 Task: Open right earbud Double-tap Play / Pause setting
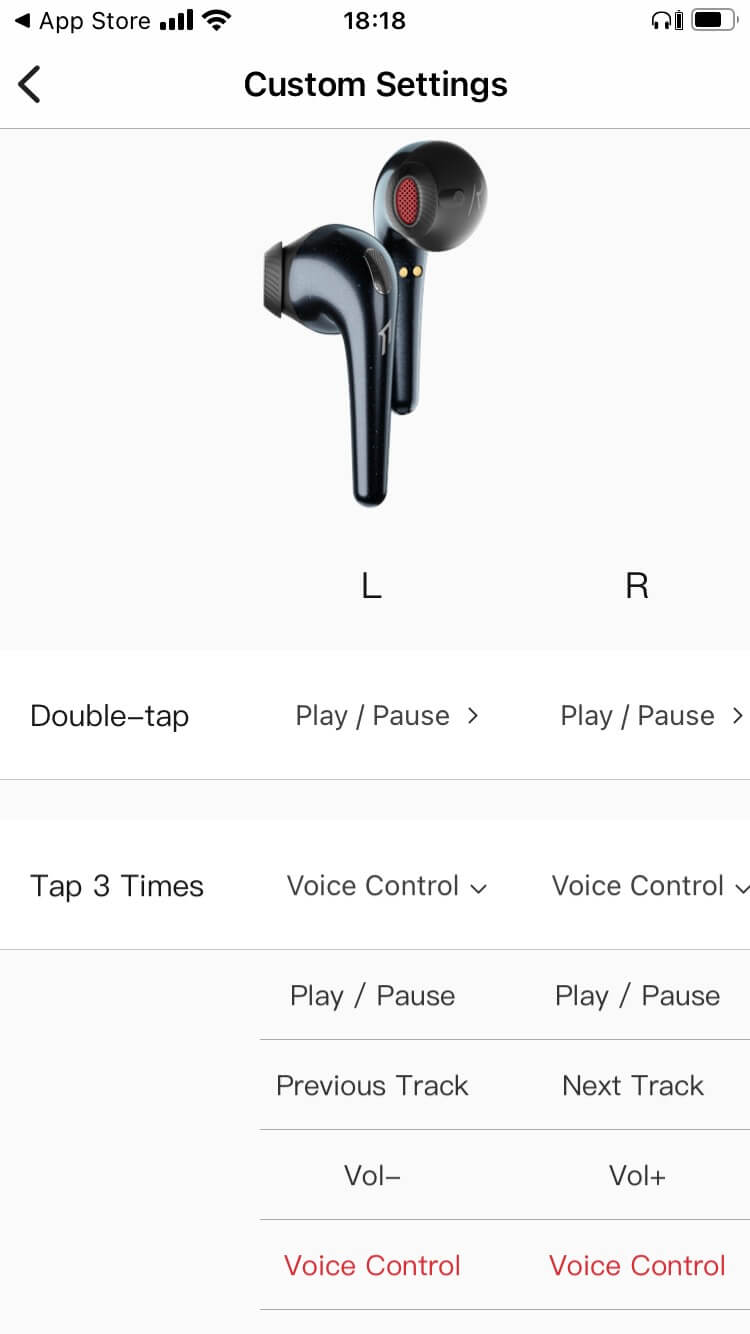(x=652, y=716)
